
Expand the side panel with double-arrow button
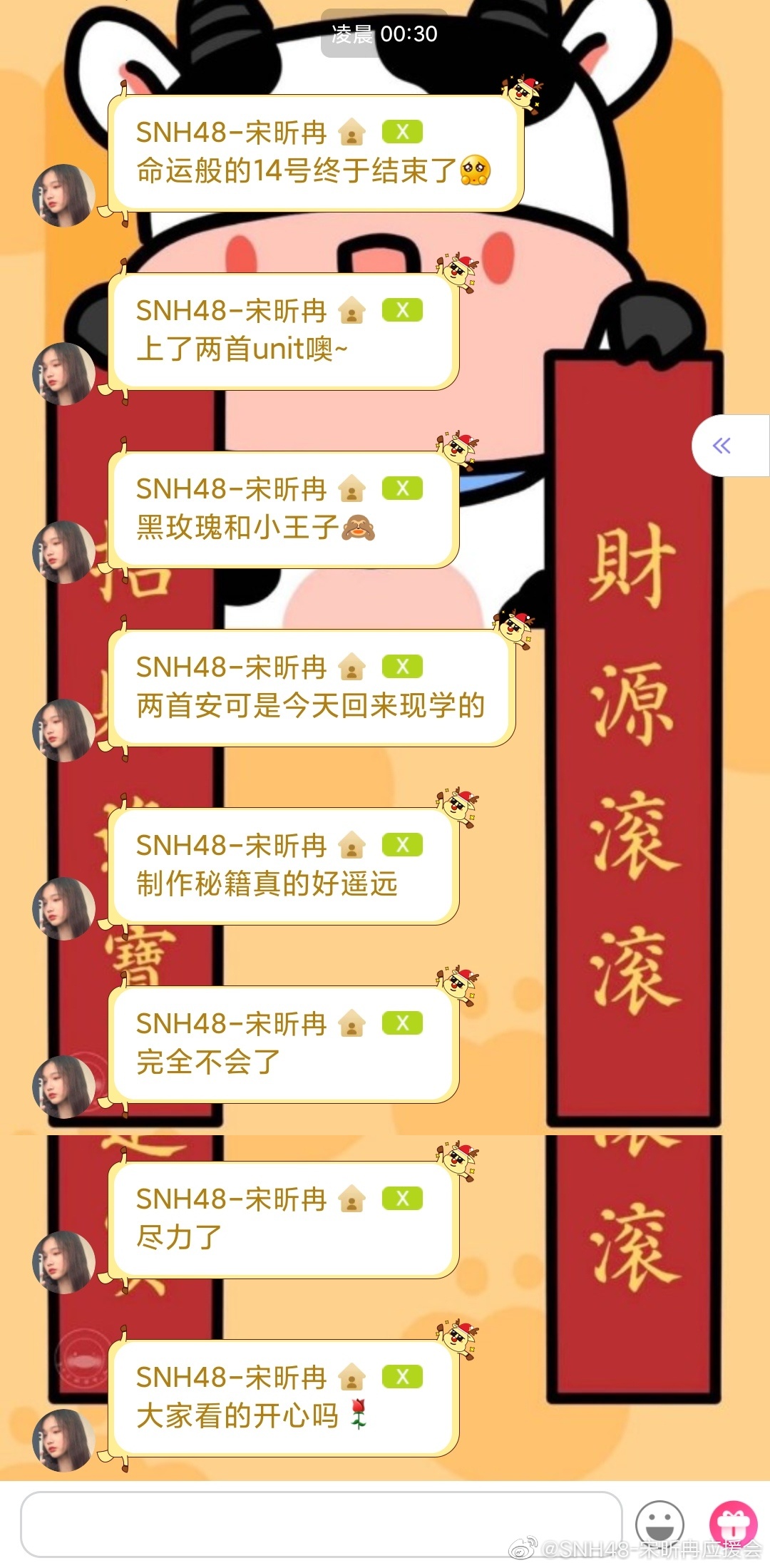[722, 446]
